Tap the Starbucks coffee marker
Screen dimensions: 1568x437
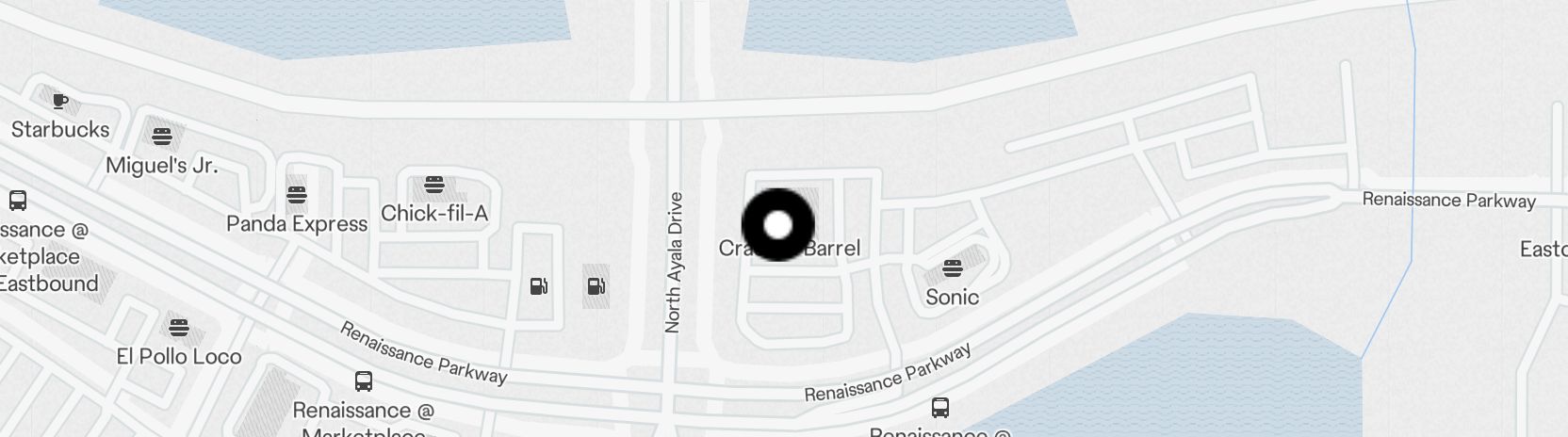point(60,101)
